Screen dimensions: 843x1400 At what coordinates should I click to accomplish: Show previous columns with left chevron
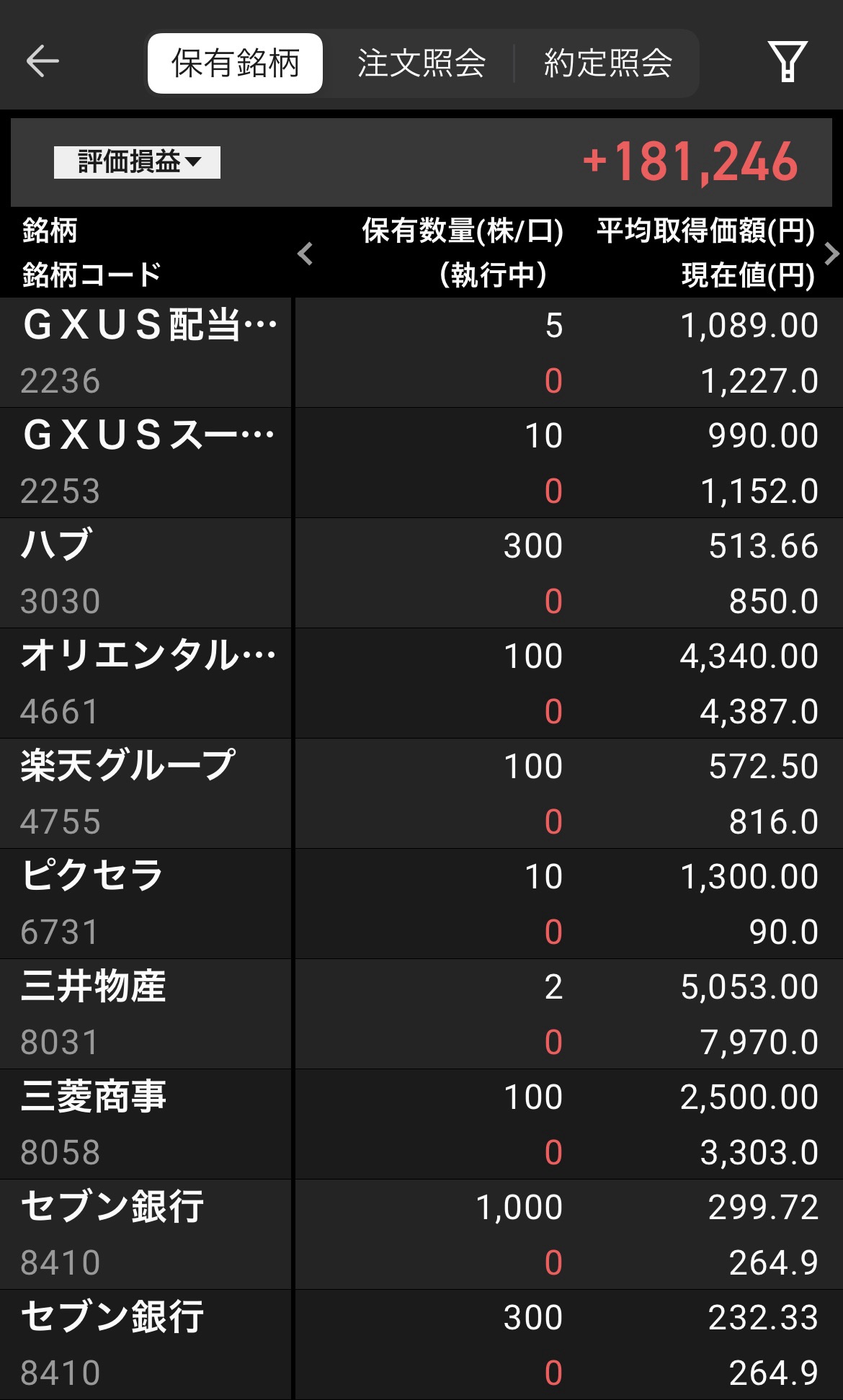(305, 254)
